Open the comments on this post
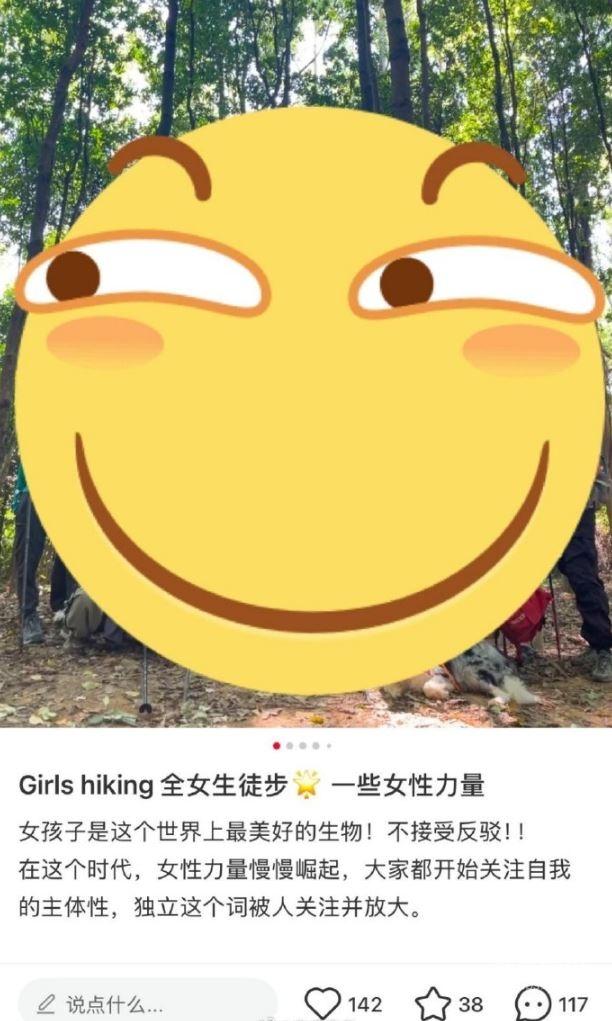Viewport: 612px width, 1021px height. [533, 1003]
